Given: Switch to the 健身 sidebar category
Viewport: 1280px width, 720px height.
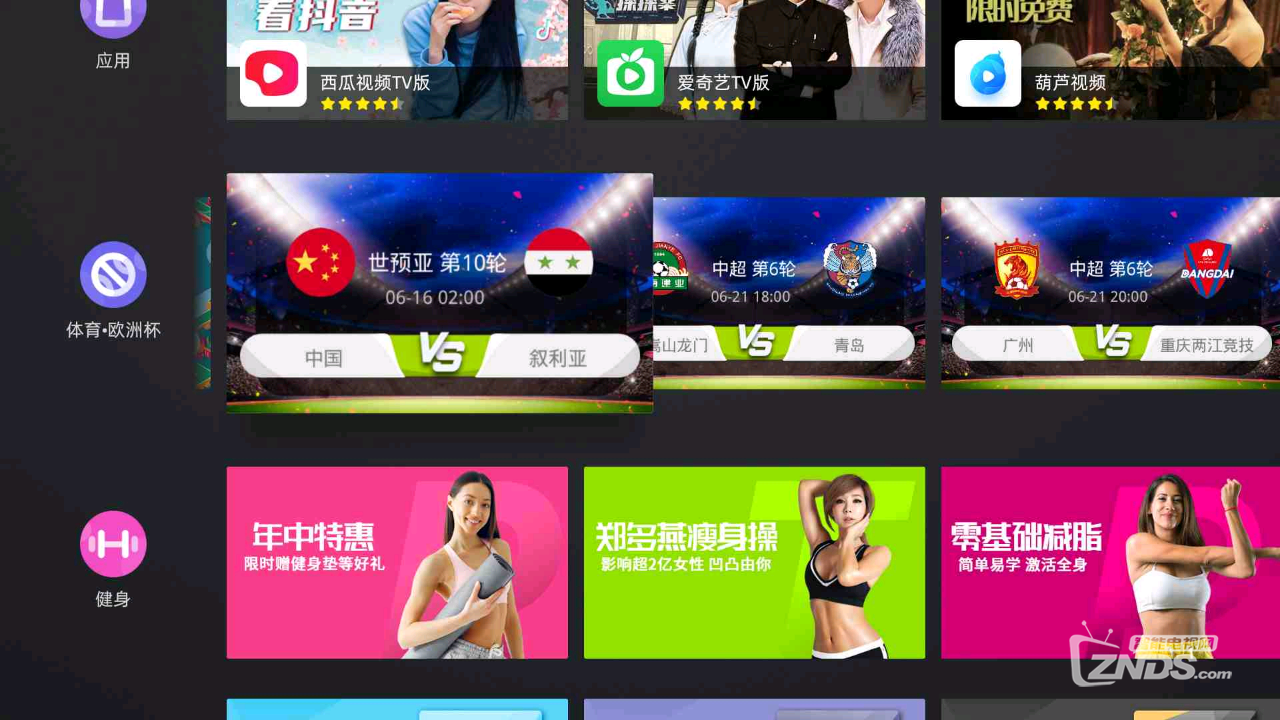Looking at the screenshot, I should pos(113,560).
